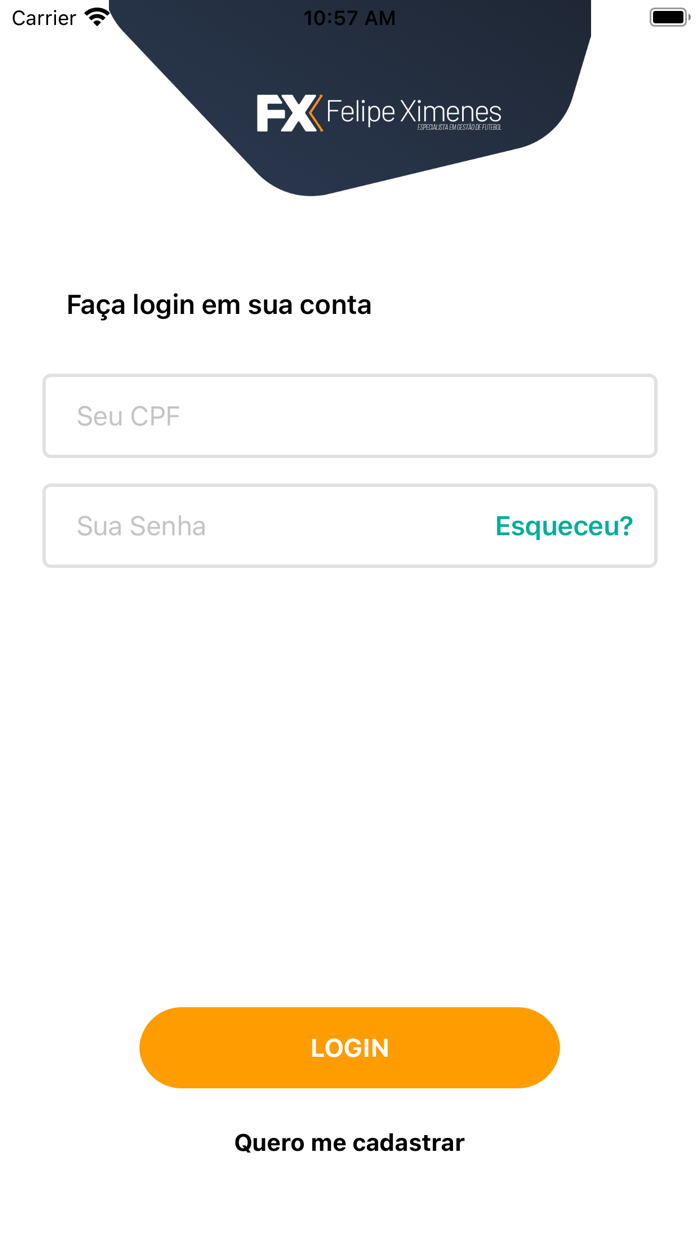Viewport: 700px width, 1244px height.
Task: Select Quero me cadastrar to register
Action: click(349, 1142)
